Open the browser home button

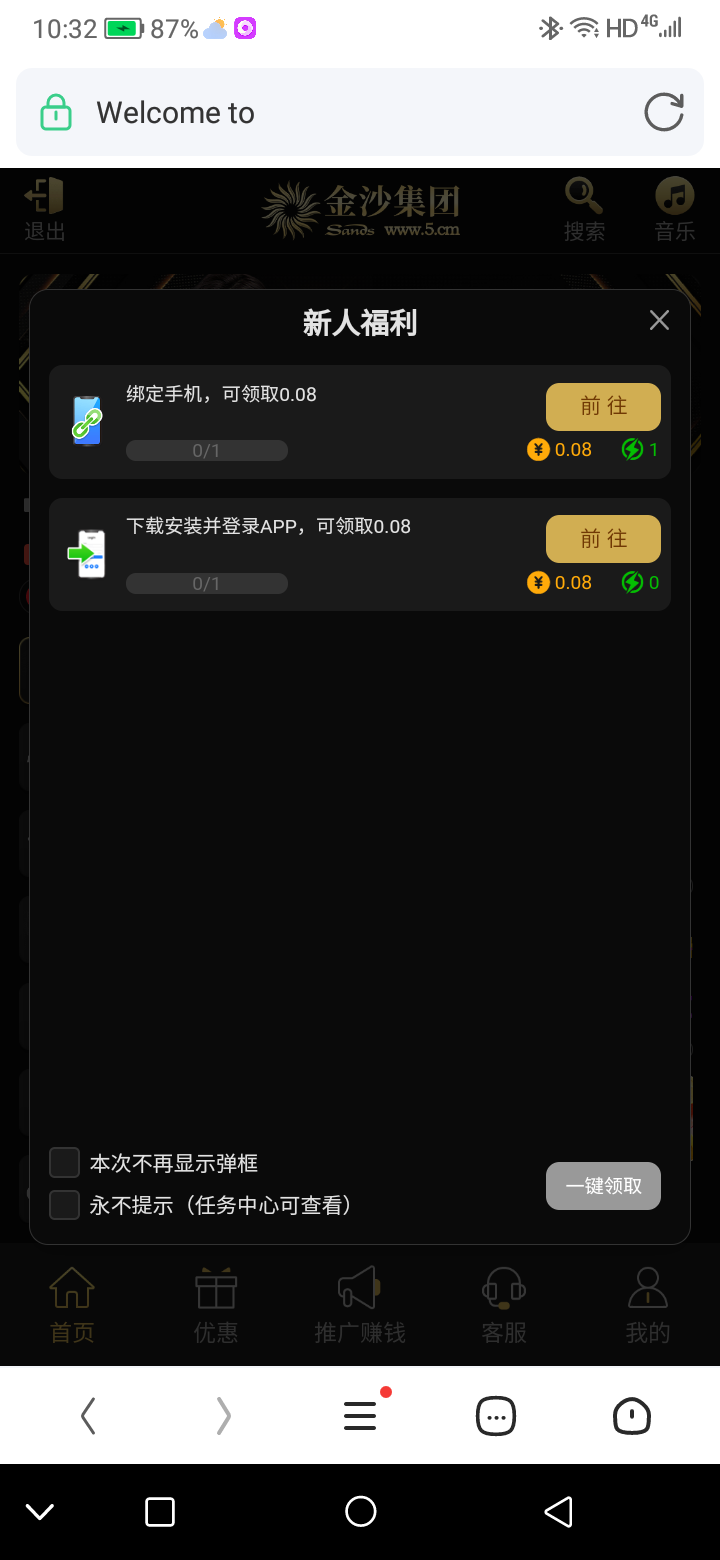click(x=631, y=1415)
